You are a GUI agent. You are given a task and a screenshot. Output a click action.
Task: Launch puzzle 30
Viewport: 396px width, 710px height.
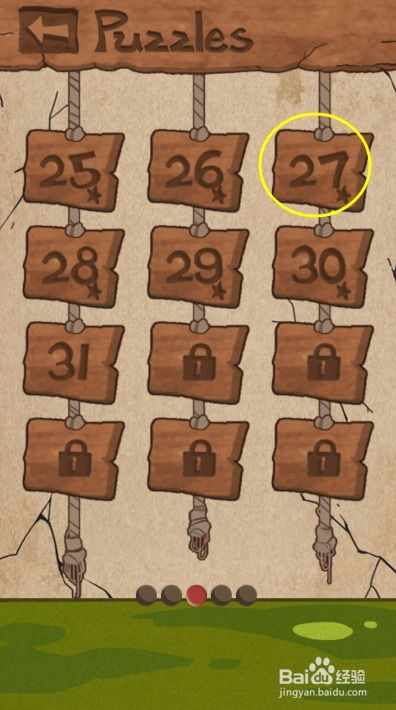coord(322,267)
